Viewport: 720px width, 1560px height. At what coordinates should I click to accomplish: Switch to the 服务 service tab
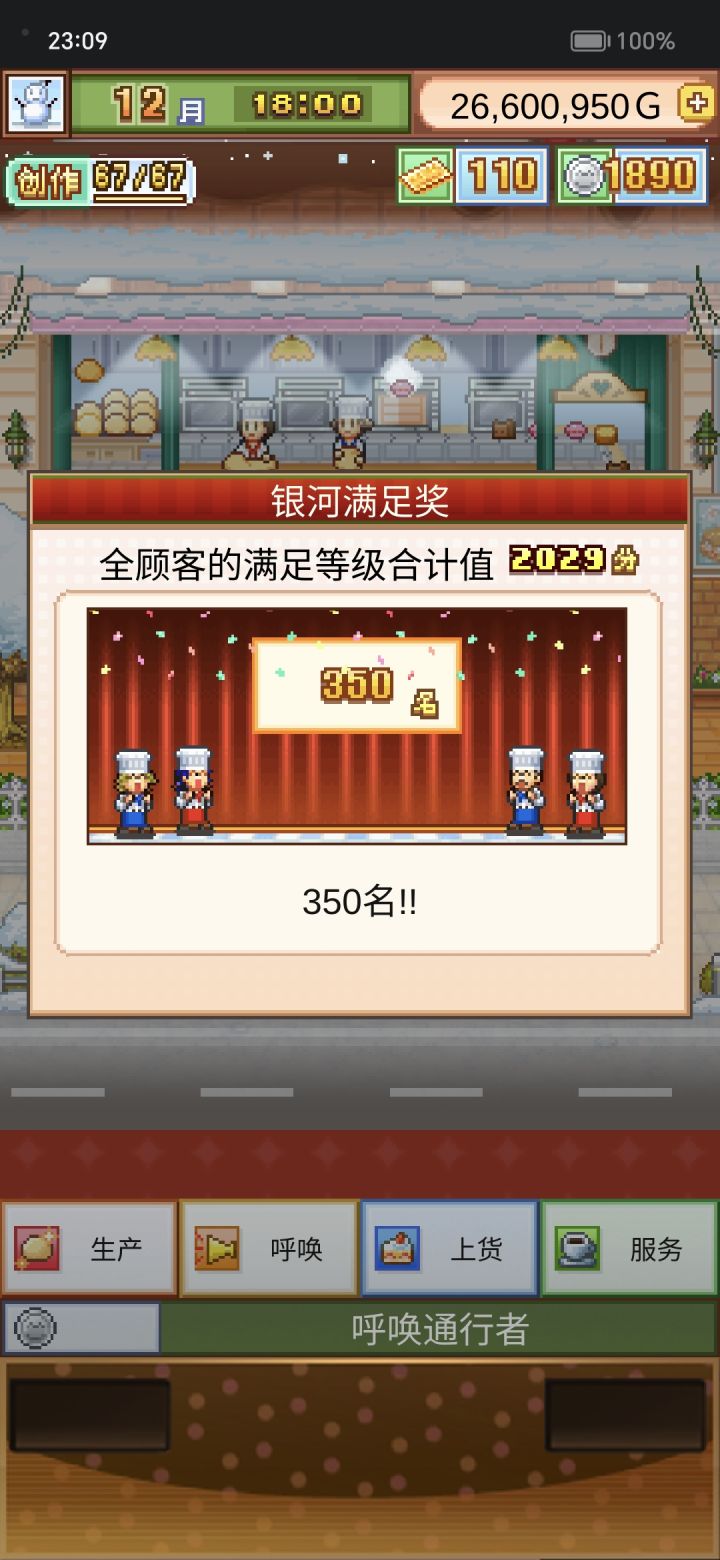point(628,1248)
